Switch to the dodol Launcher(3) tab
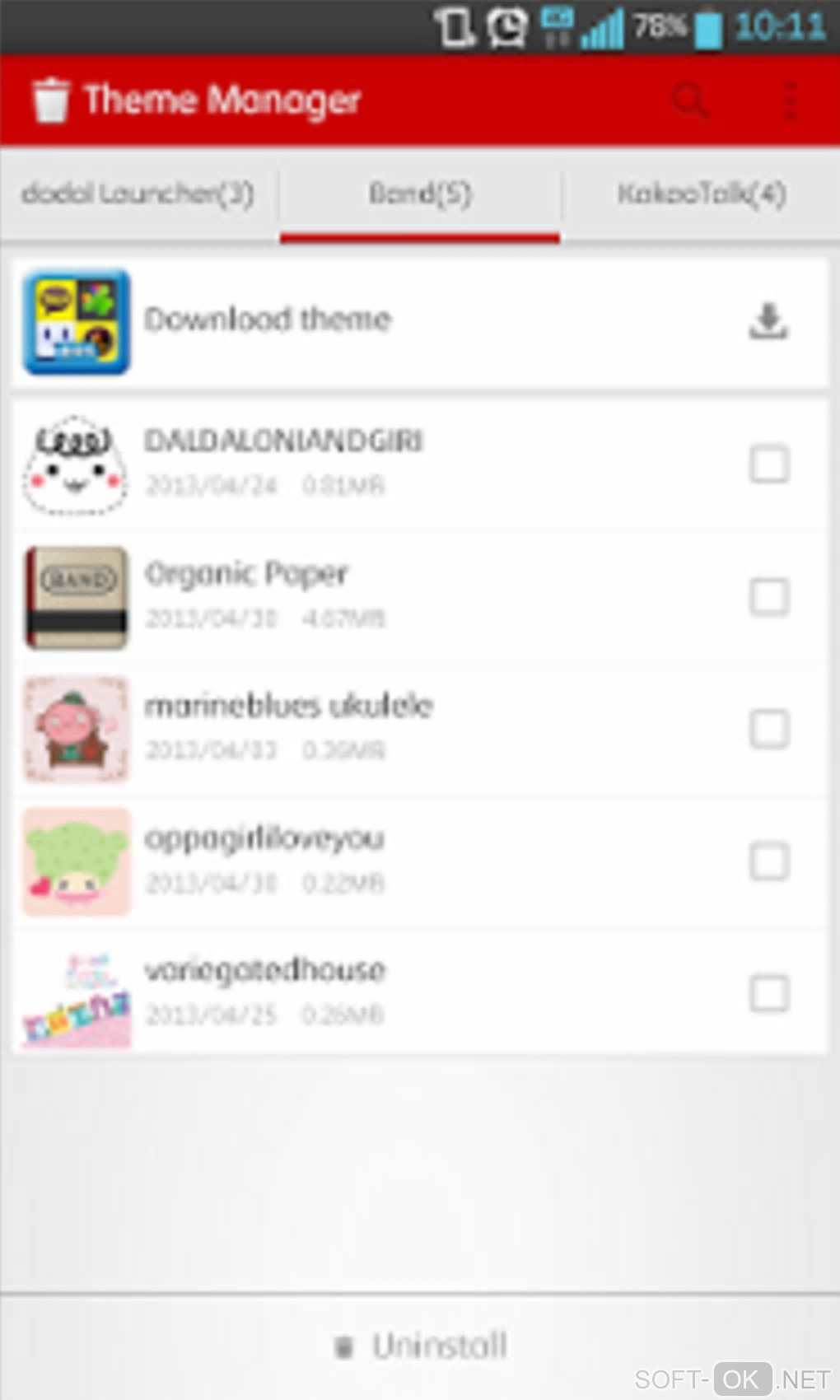 (x=138, y=194)
